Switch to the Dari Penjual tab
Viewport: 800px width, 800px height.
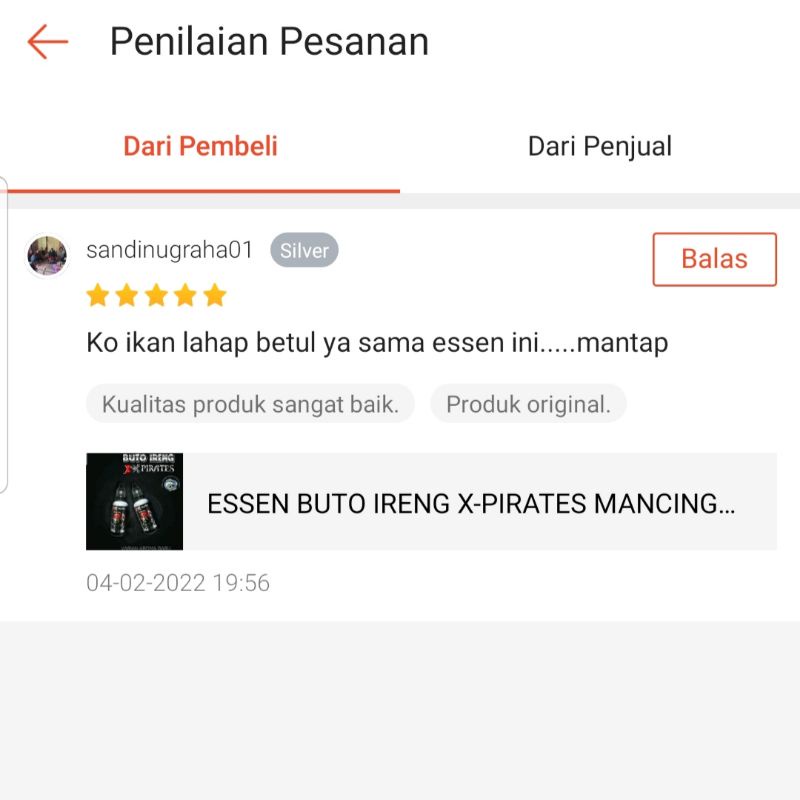pos(599,147)
